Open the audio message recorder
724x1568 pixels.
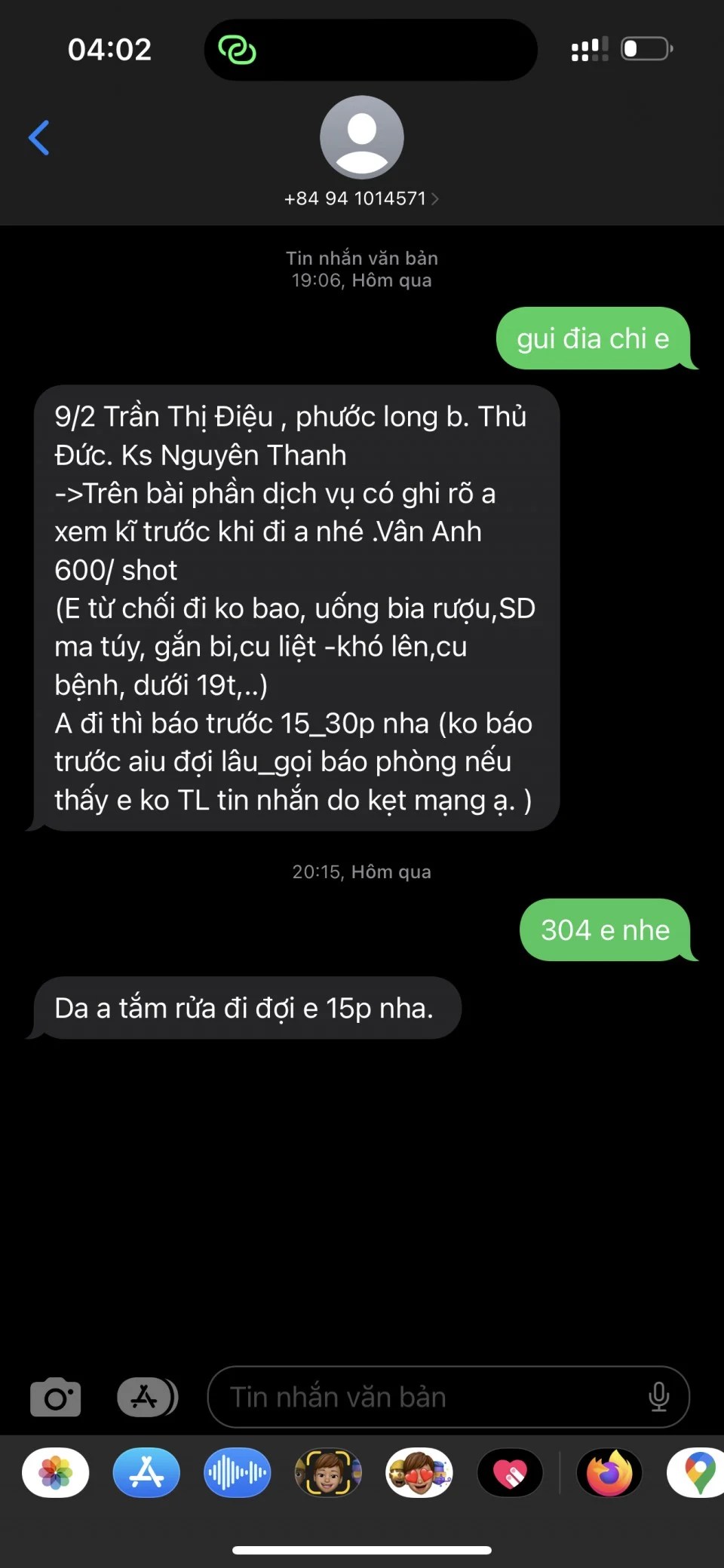pos(237,1472)
